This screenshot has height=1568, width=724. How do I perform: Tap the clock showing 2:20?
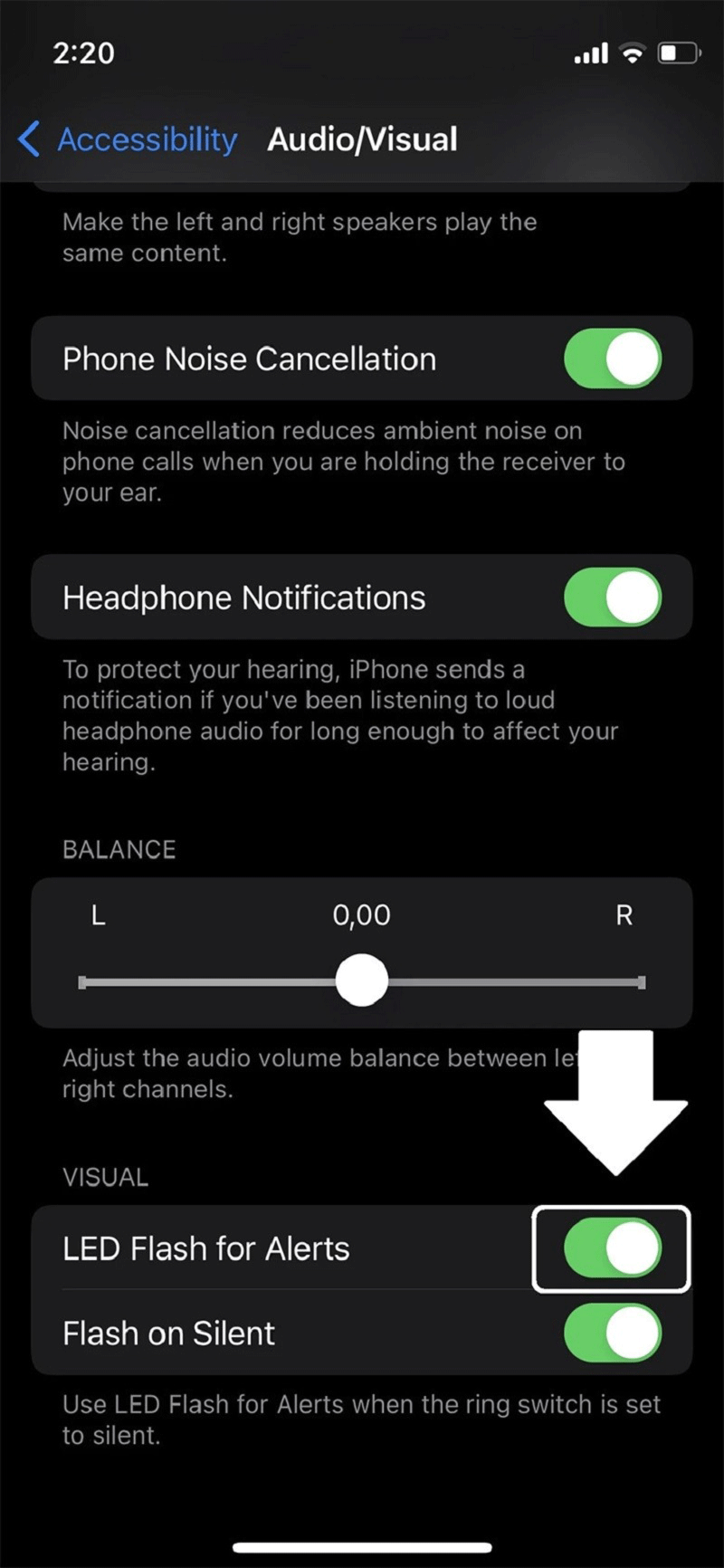84,53
